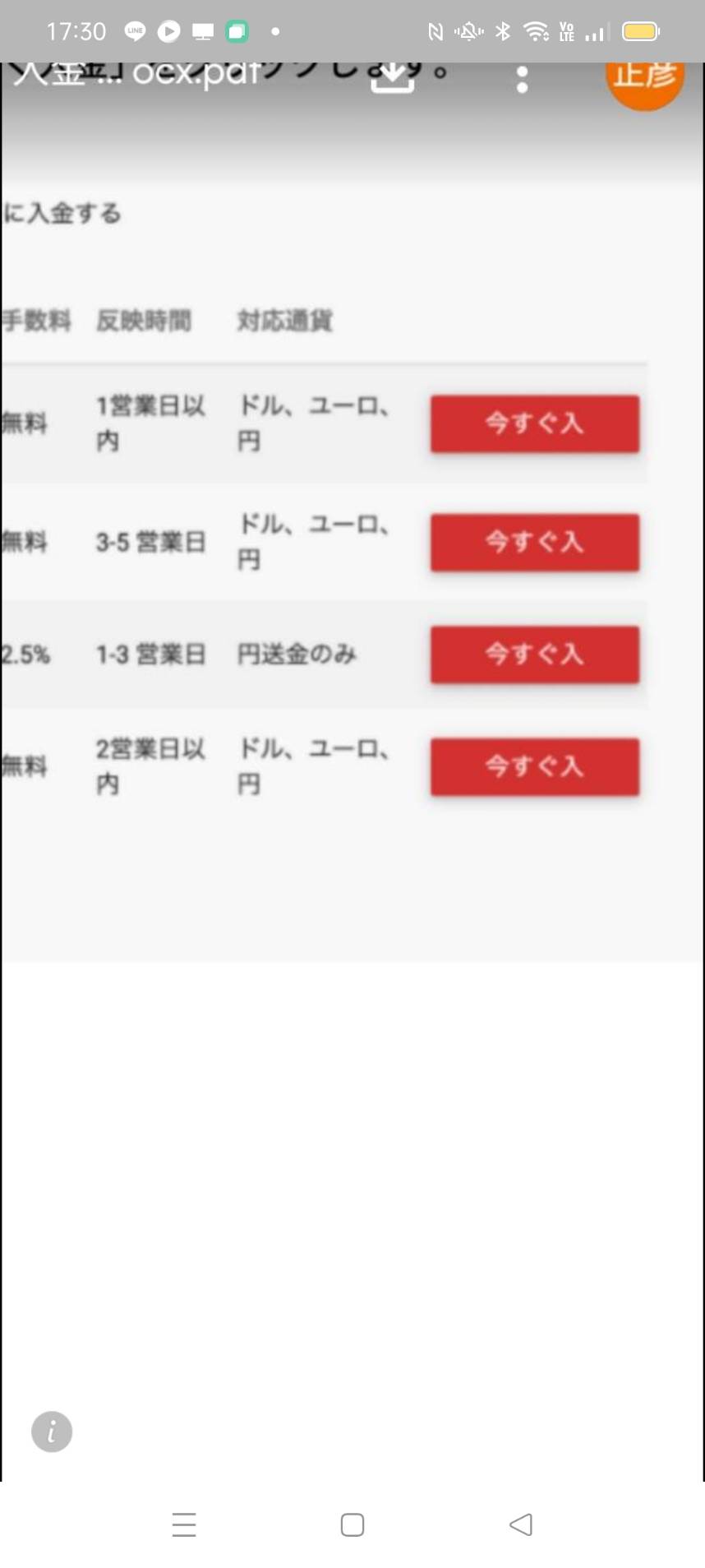
Task: Go to the home screen
Action: point(352,1524)
